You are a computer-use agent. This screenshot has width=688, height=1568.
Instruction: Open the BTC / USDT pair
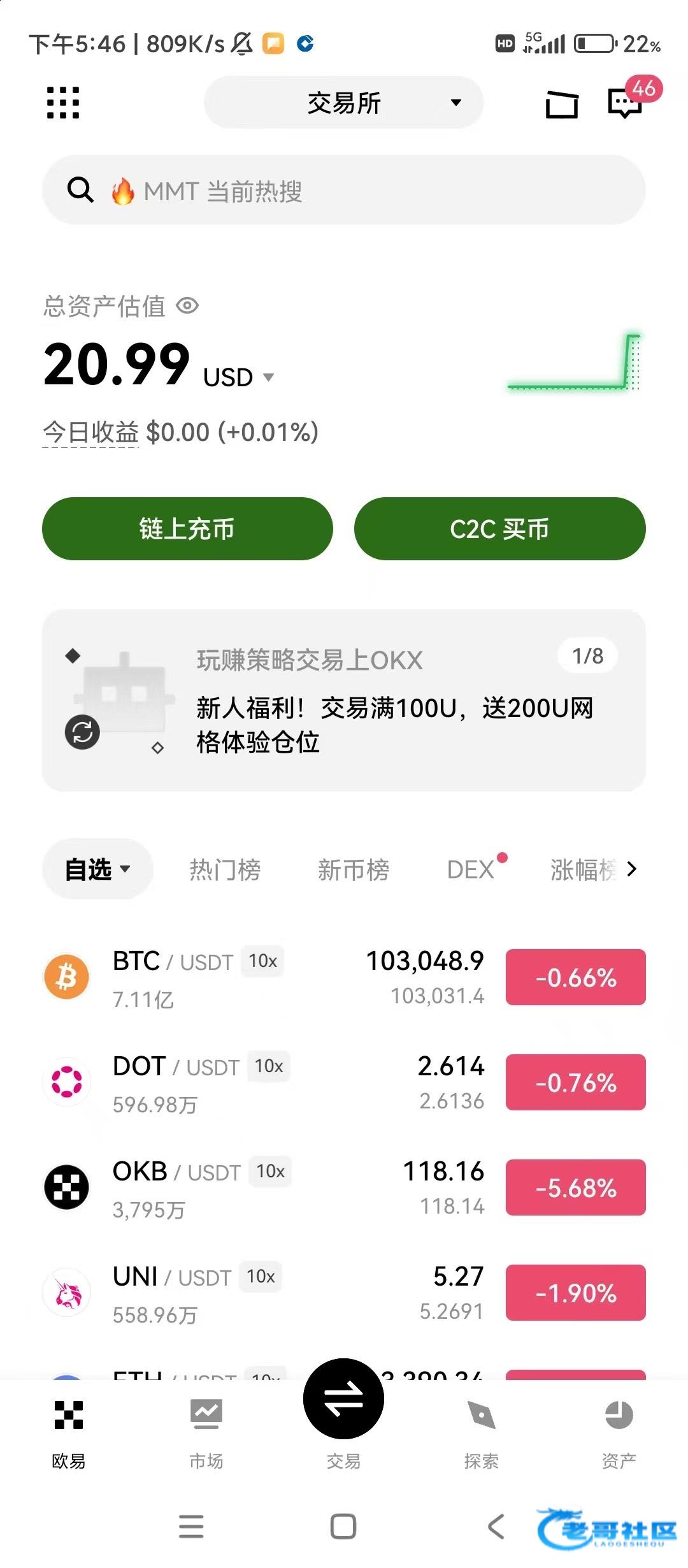tap(268, 978)
